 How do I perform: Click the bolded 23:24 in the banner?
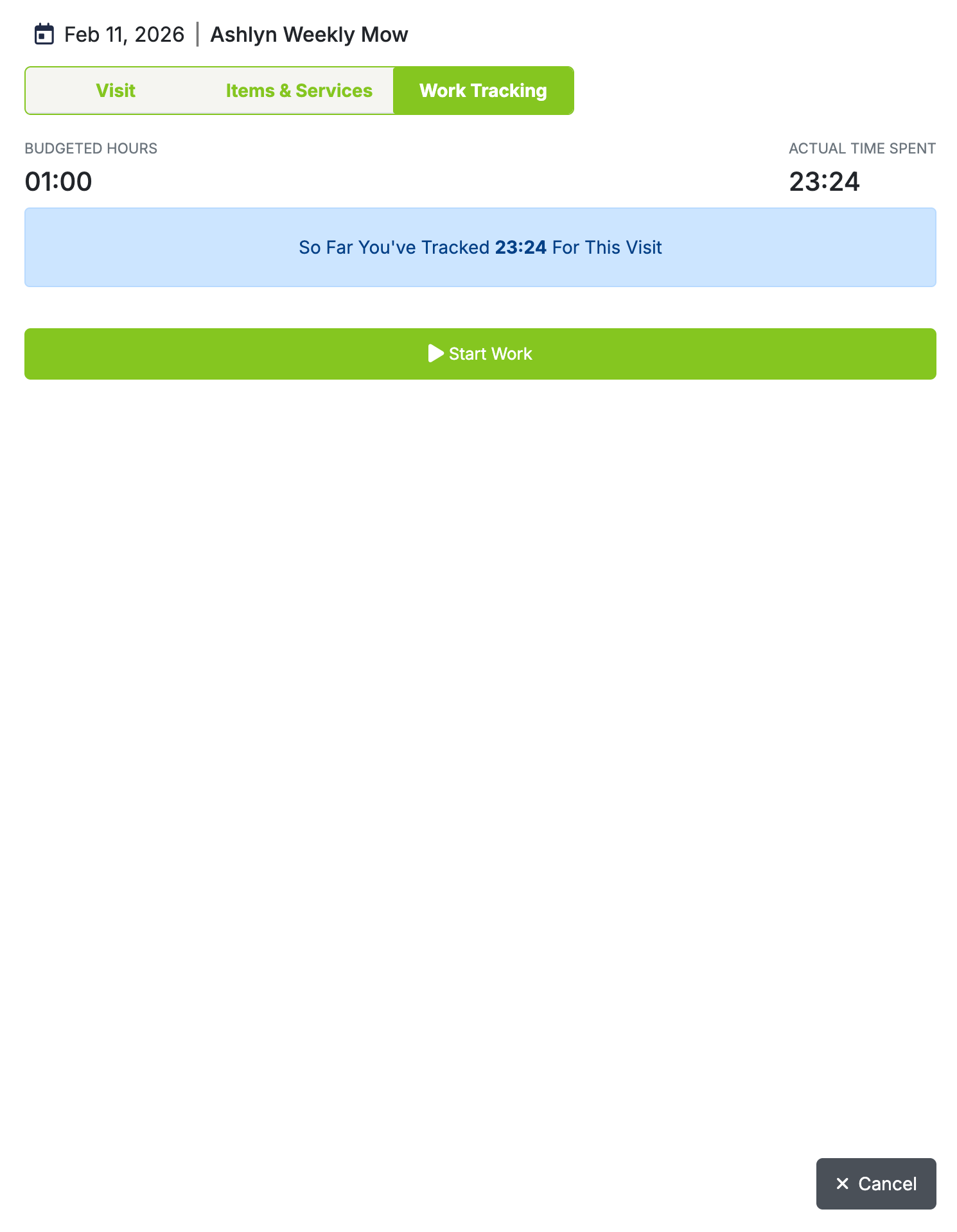(x=520, y=247)
